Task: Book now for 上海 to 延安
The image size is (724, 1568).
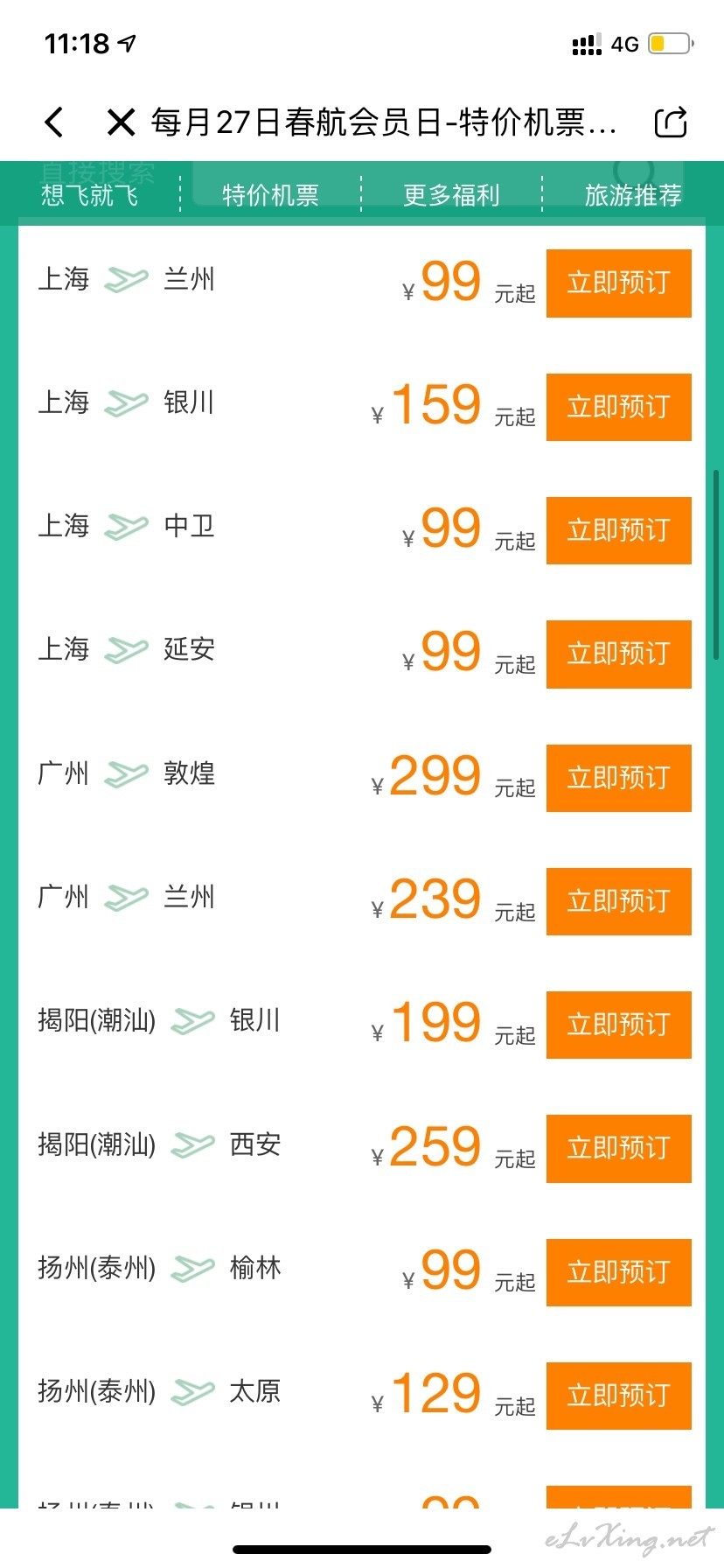Action: (x=619, y=654)
